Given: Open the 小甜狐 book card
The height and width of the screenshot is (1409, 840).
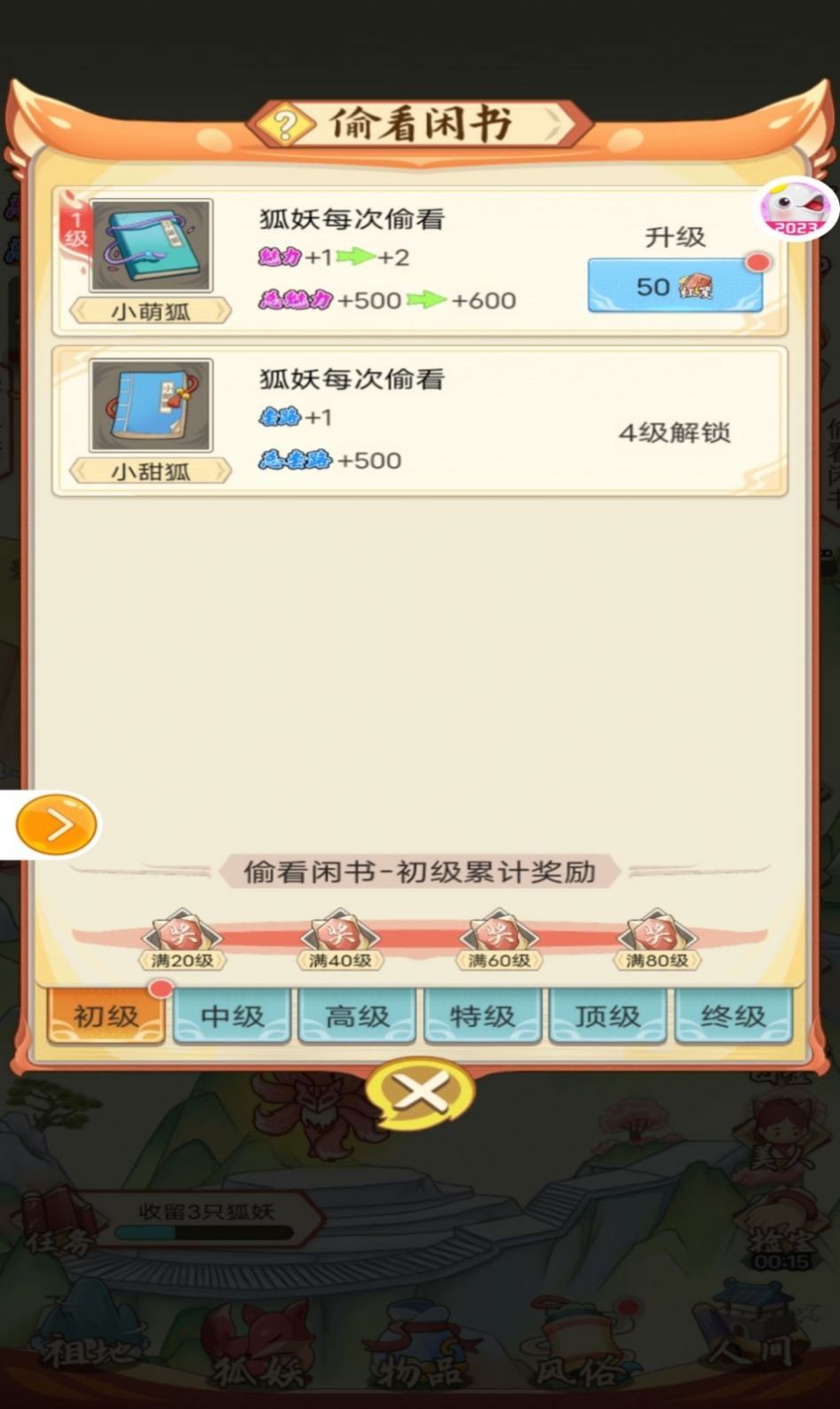Looking at the screenshot, I should pos(151,406).
